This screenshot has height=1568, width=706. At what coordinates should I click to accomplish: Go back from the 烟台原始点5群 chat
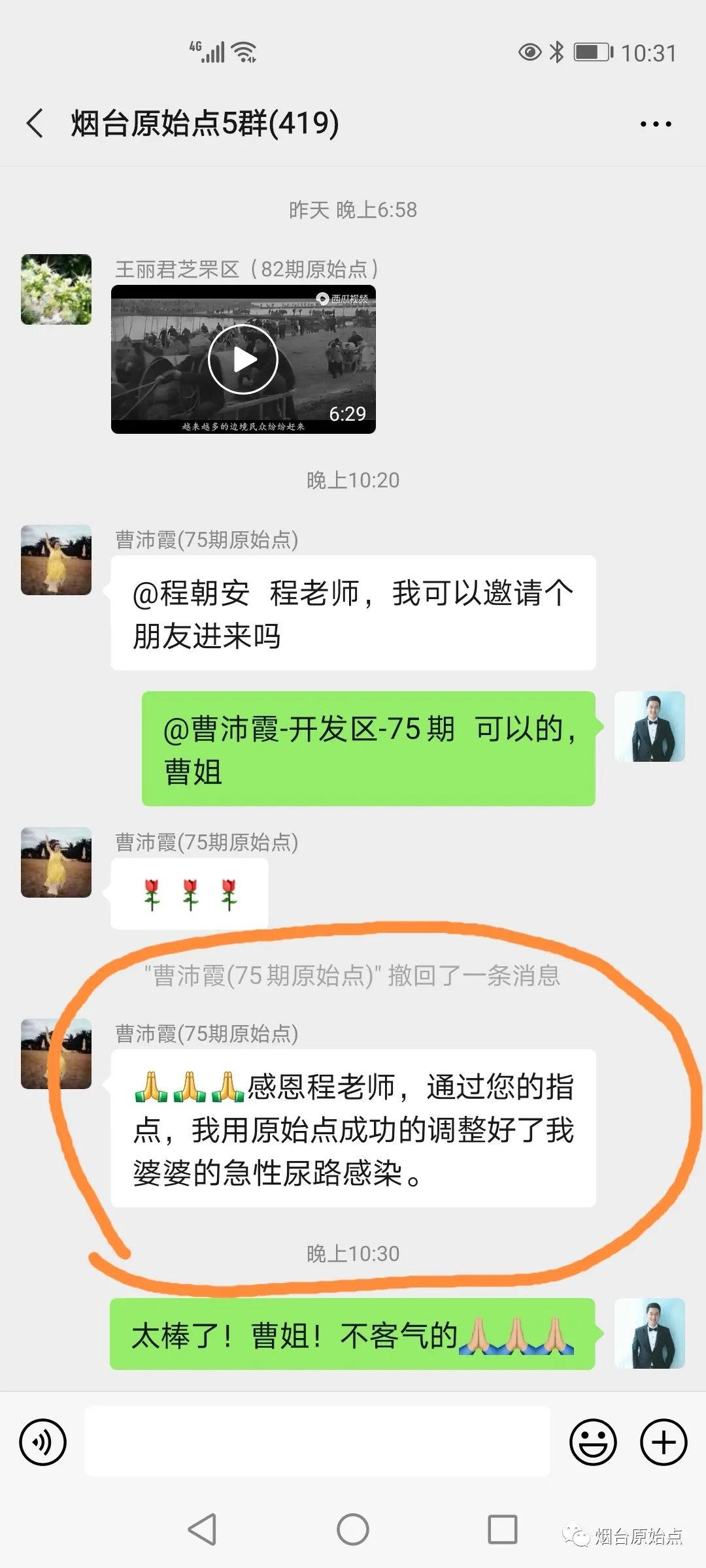[35, 123]
